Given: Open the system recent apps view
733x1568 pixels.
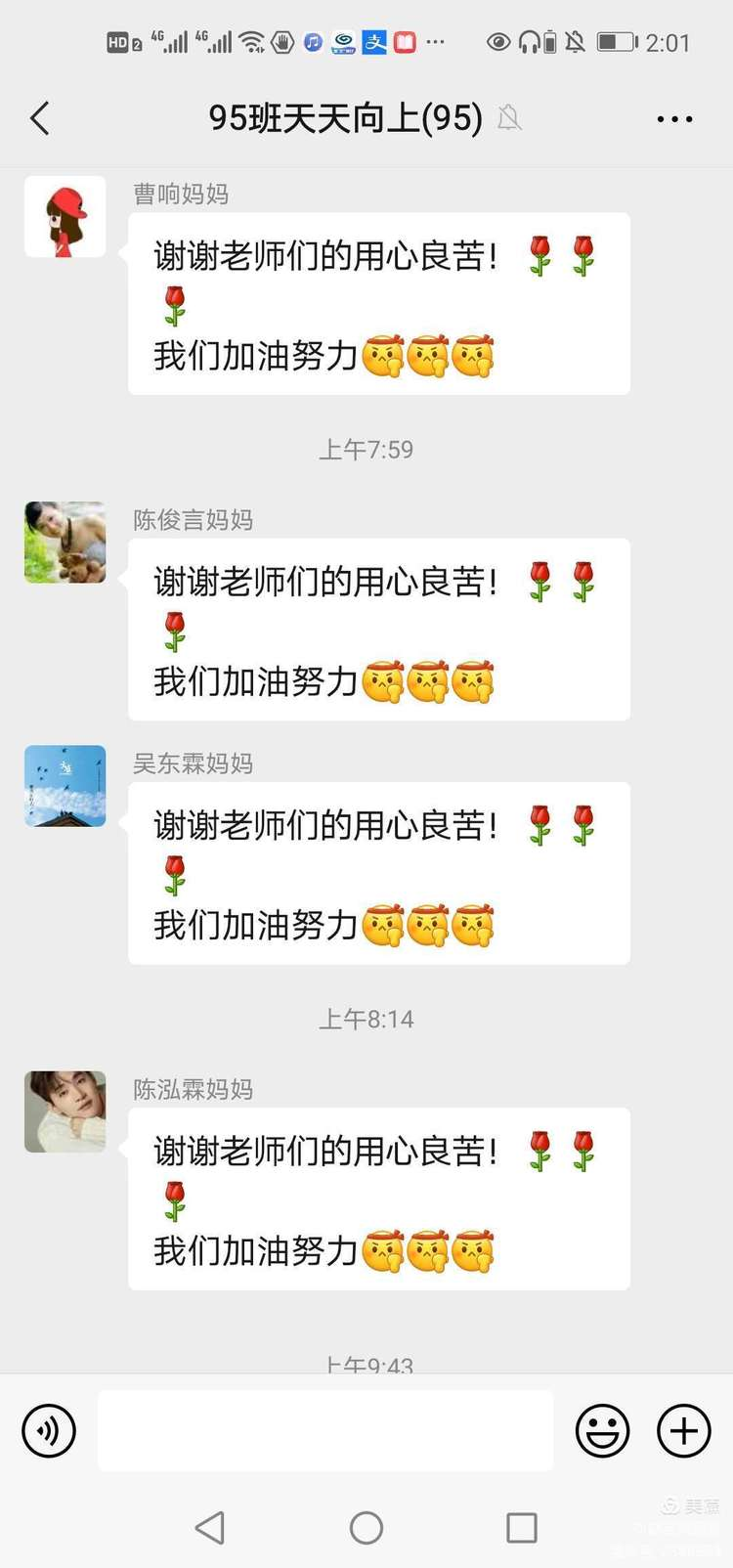Looking at the screenshot, I should (521, 1527).
